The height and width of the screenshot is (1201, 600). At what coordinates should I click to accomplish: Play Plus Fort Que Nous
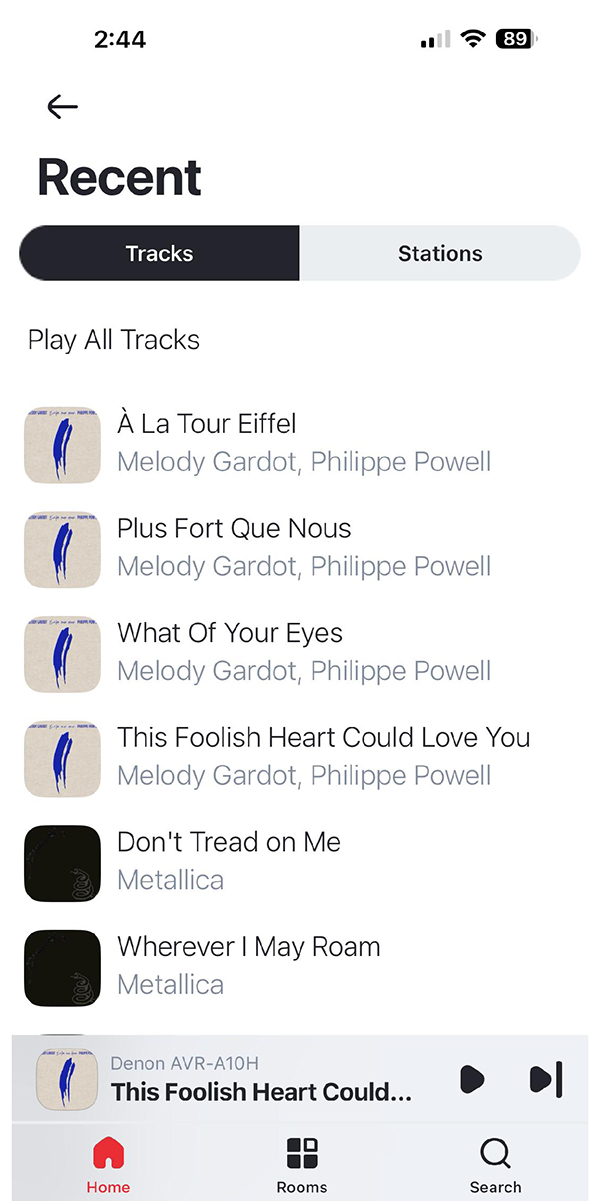[300, 548]
